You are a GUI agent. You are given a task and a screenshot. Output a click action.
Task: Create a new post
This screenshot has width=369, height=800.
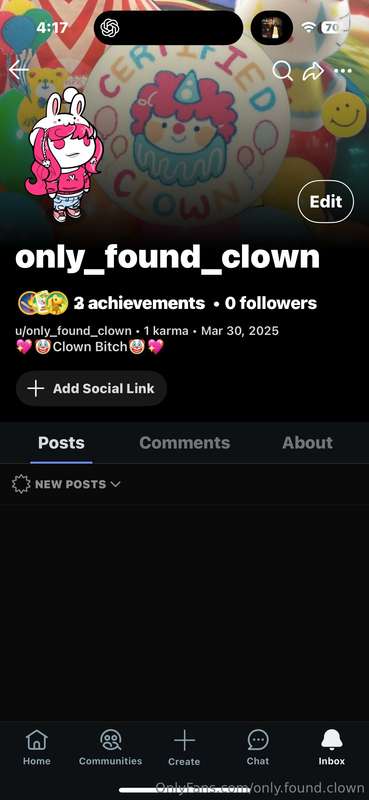(x=184, y=747)
